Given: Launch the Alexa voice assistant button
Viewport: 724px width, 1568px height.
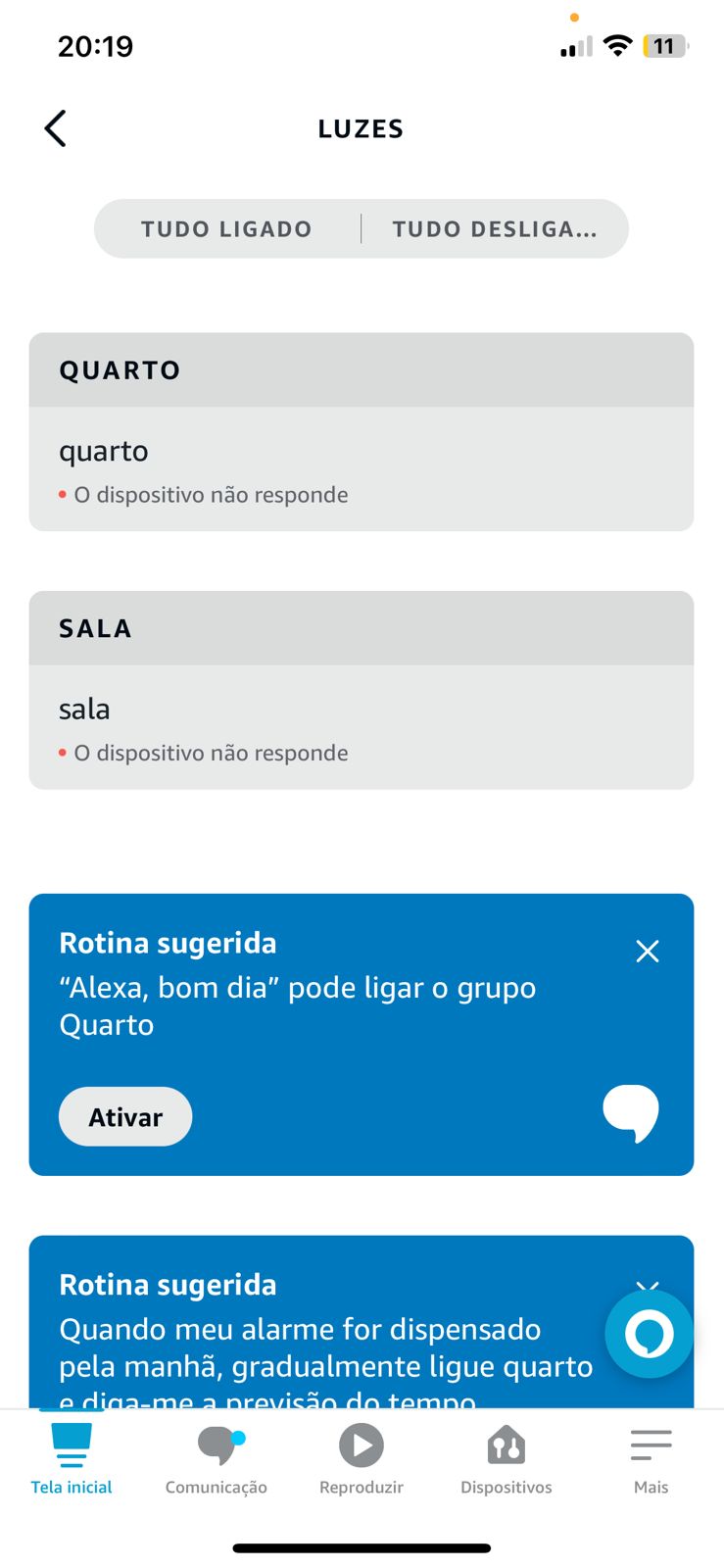Looking at the screenshot, I should 650,1334.
